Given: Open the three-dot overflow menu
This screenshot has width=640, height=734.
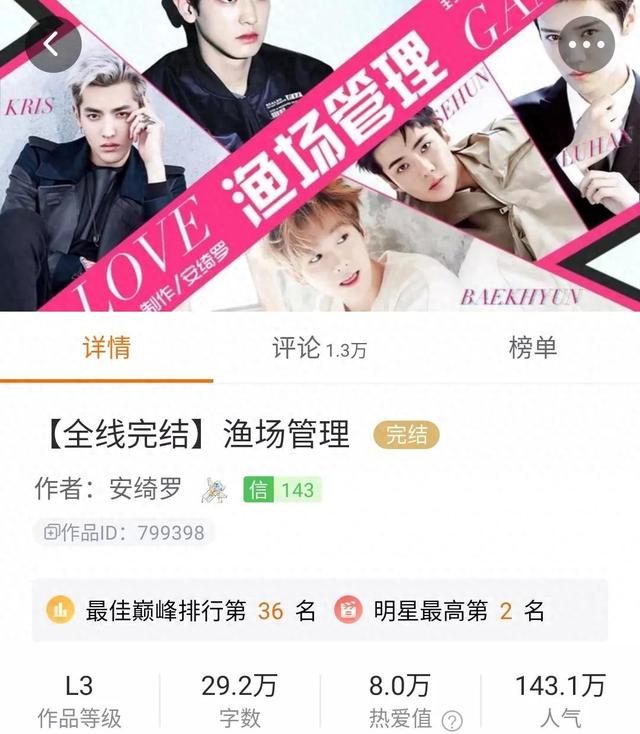Looking at the screenshot, I should click(586, 45).
